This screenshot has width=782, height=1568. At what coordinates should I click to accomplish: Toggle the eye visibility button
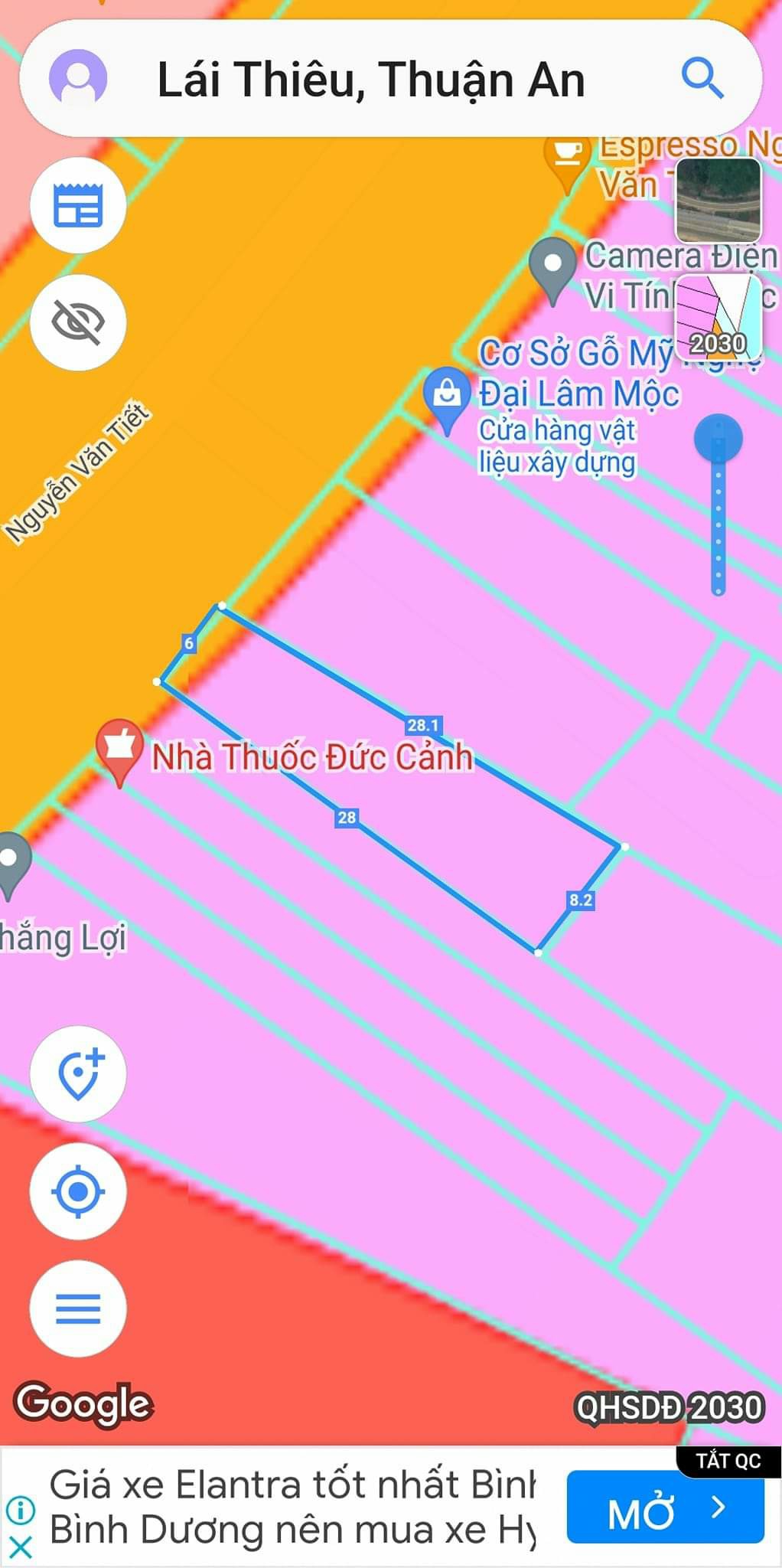click(77, 322)
